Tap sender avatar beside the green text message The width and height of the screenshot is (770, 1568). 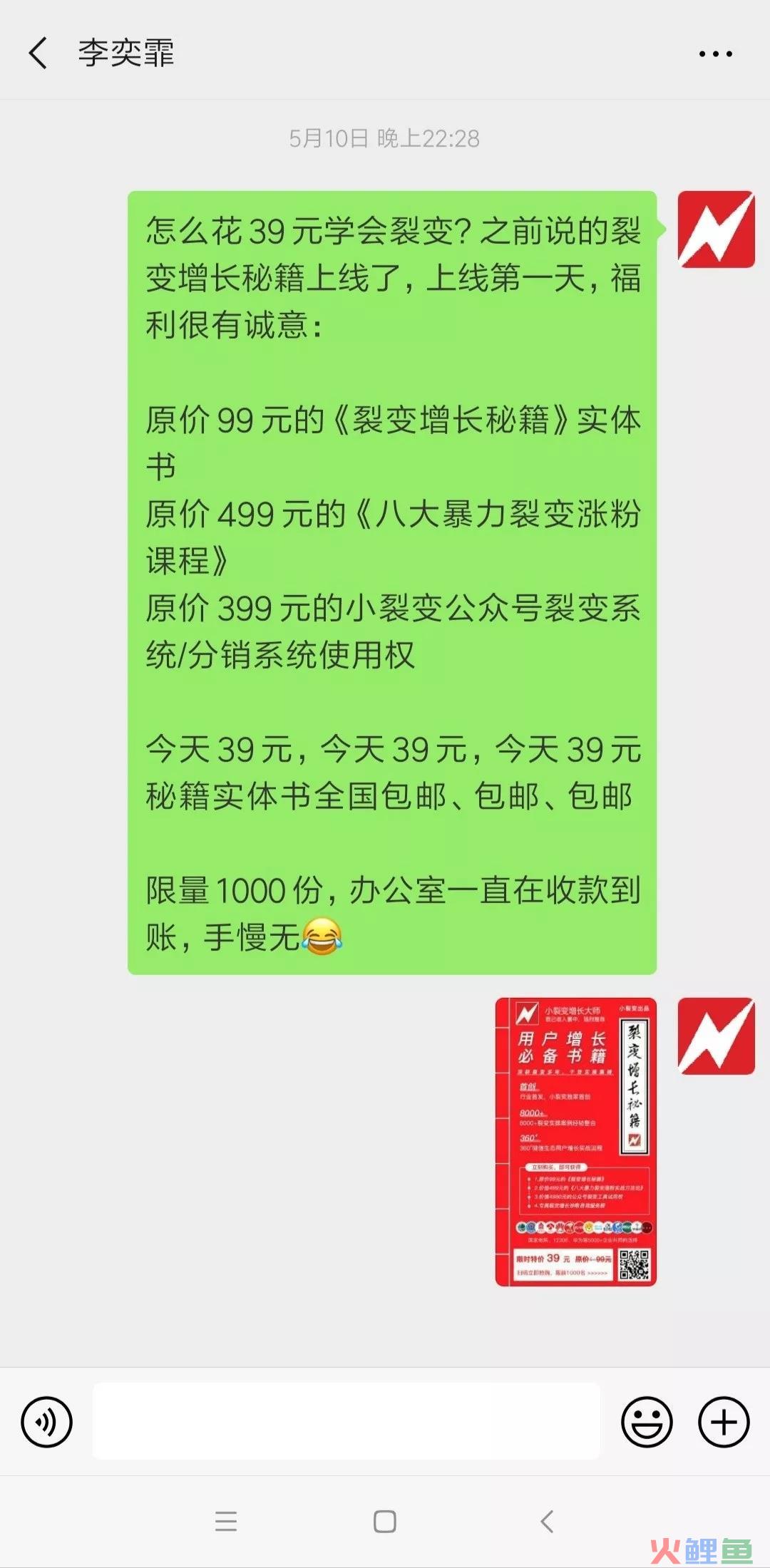716,229
